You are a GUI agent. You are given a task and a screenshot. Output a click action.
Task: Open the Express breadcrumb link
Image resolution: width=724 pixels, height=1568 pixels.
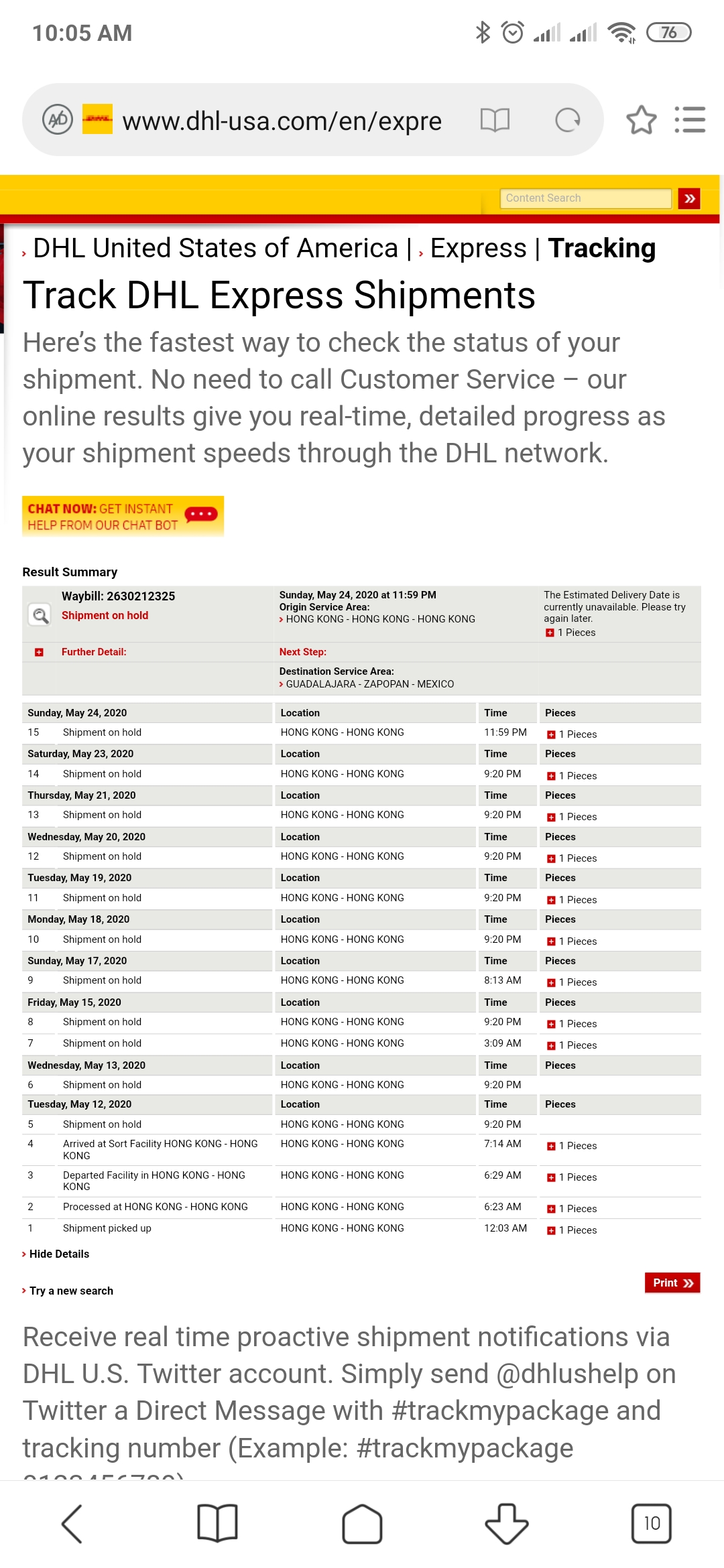478,248
